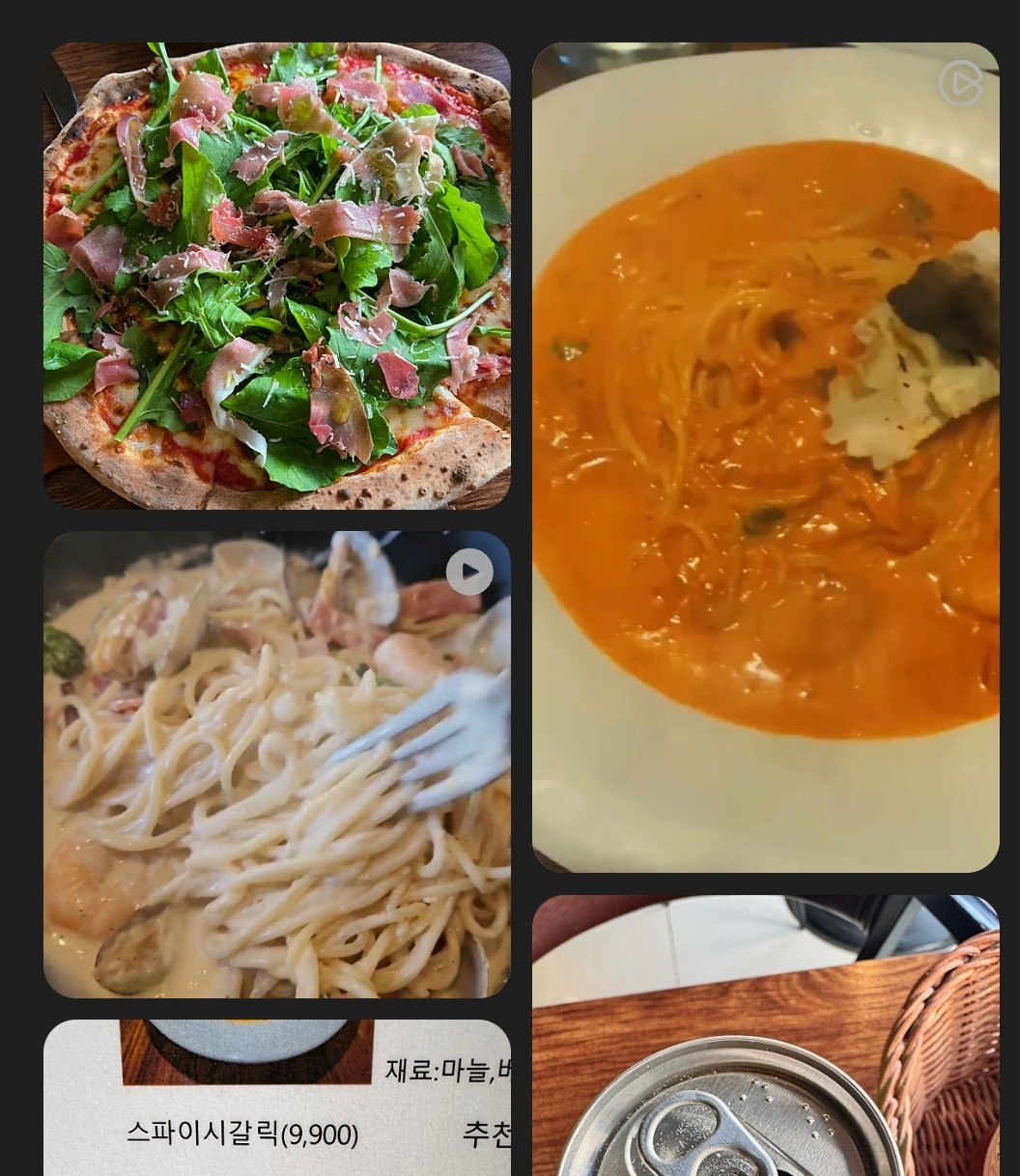Image resolution: width=1020 pixels, height=1176 pixels.
Task: Click the play triangle inside the white circle
Action: [x=470, y=571]
